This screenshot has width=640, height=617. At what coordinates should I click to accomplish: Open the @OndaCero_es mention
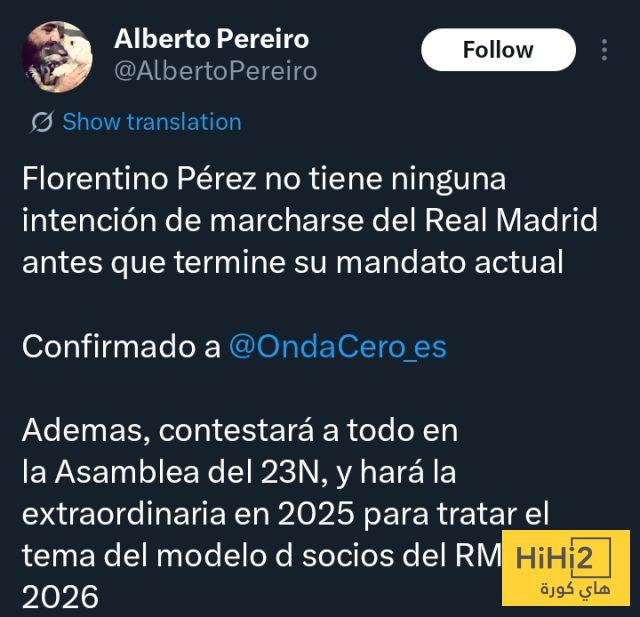[x=337, y=346]
